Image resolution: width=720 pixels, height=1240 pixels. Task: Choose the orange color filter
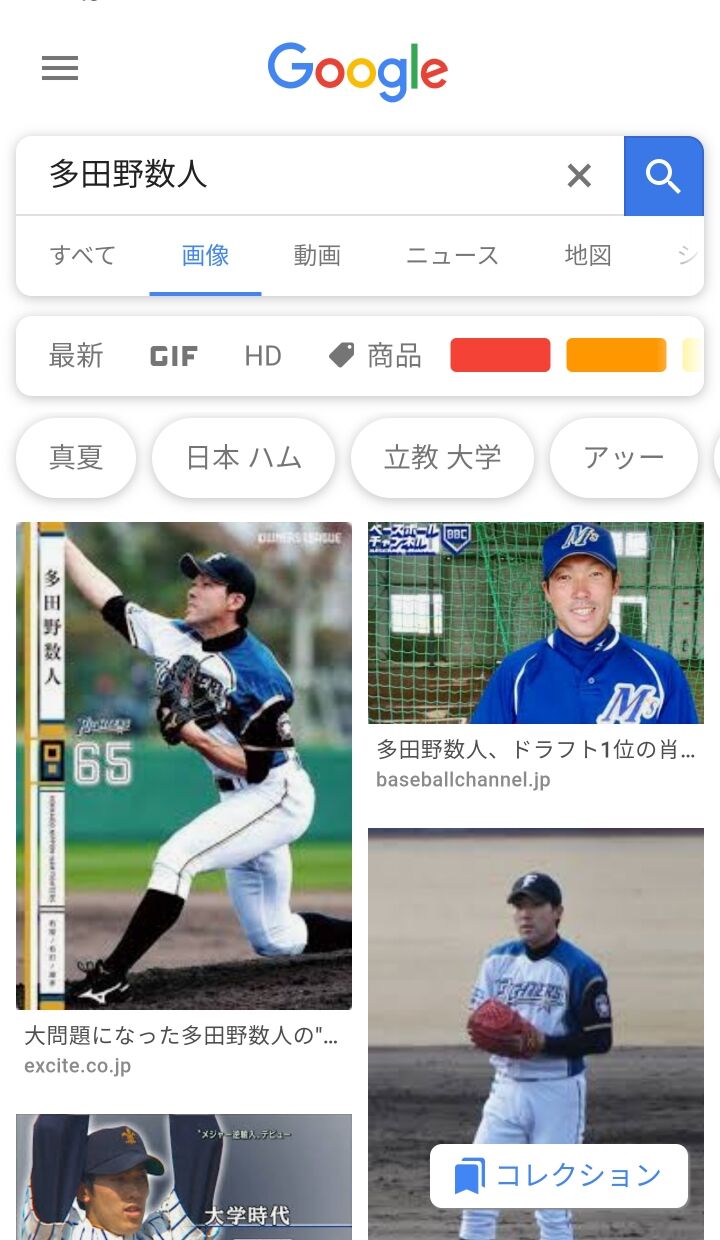click(616, 355)
